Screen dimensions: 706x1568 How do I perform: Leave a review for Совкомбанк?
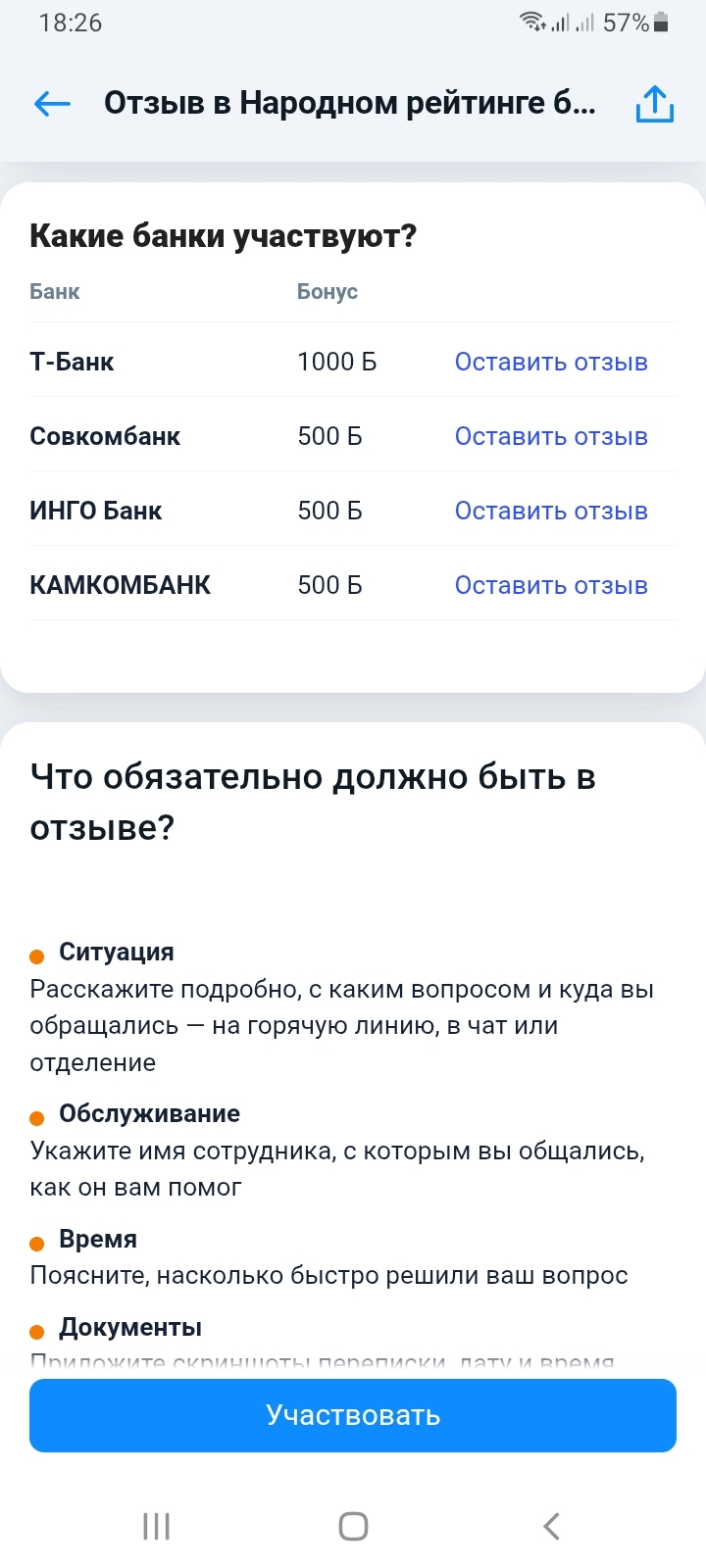click(x=551, y=436)
